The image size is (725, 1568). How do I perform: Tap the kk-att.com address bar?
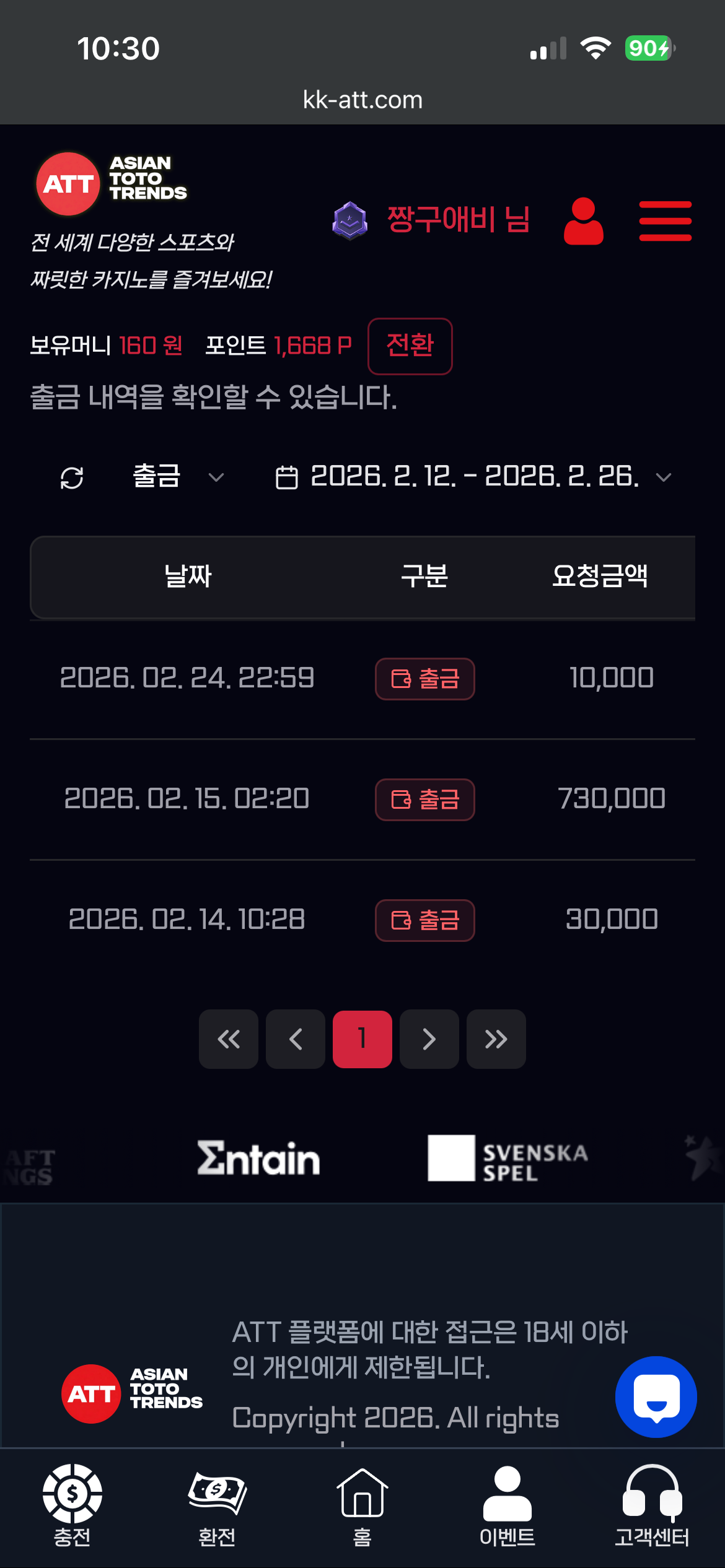(x=362, y=100)
